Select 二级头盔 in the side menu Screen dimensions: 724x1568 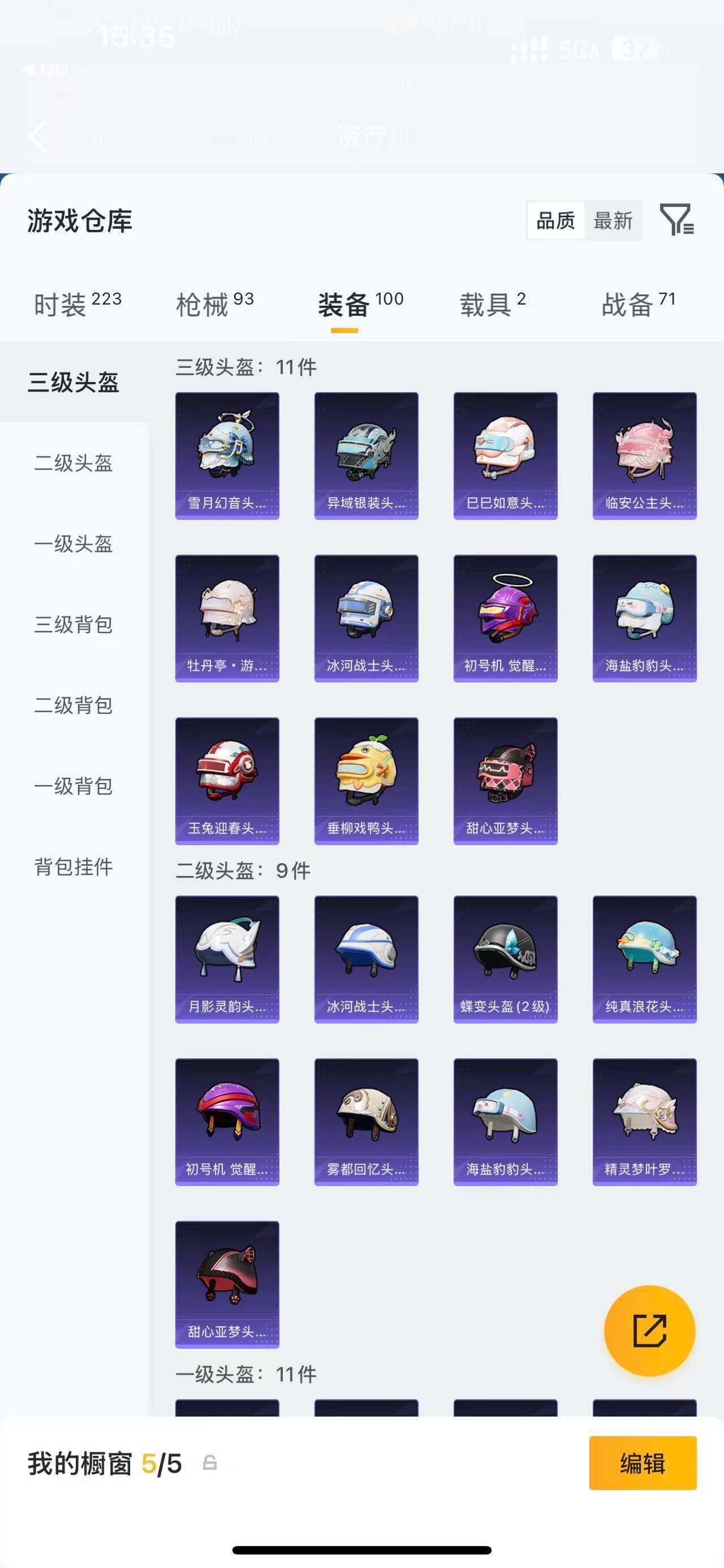point(74,463)
